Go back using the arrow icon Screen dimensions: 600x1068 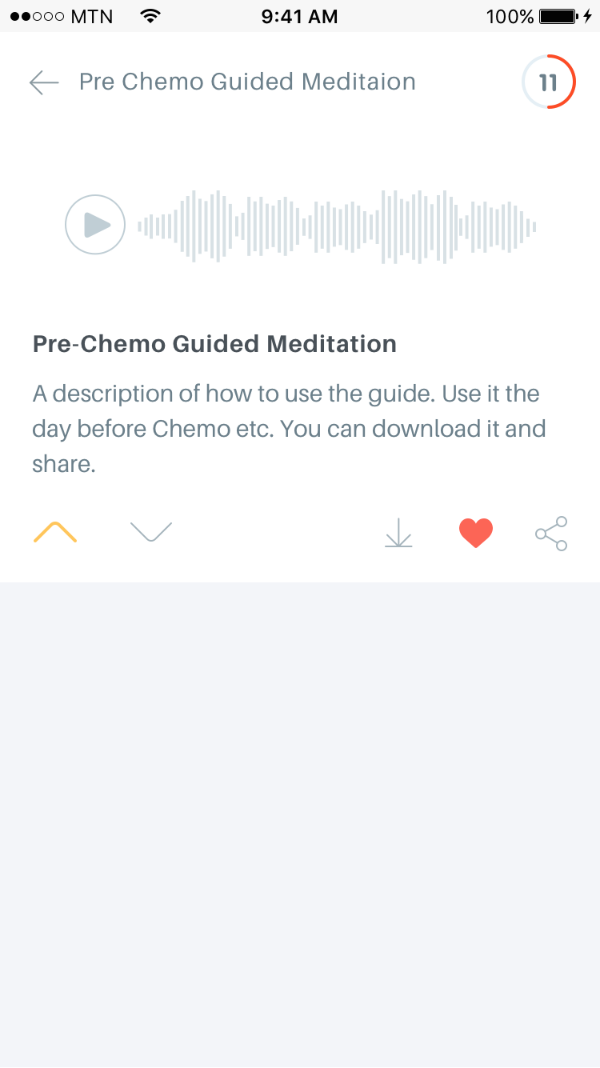44,82
